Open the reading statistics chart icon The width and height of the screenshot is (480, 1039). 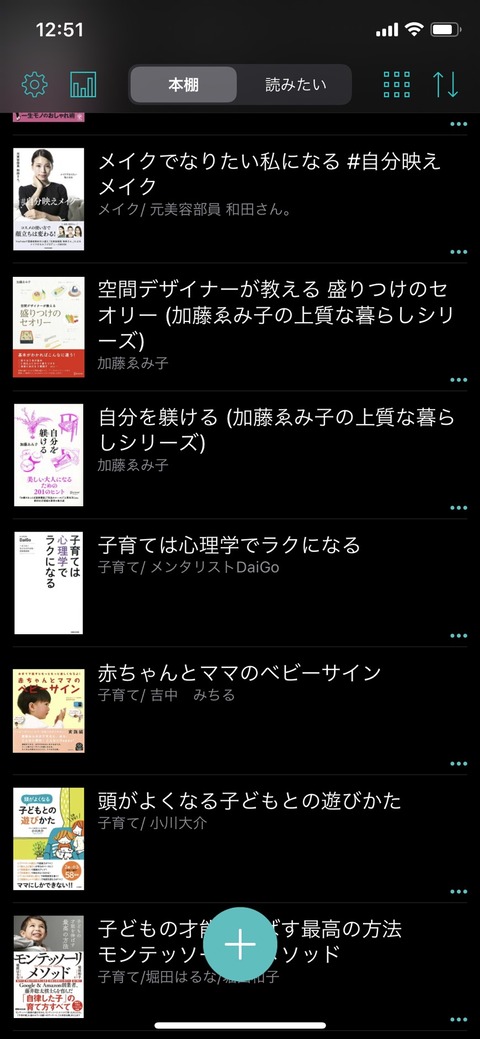84,85
